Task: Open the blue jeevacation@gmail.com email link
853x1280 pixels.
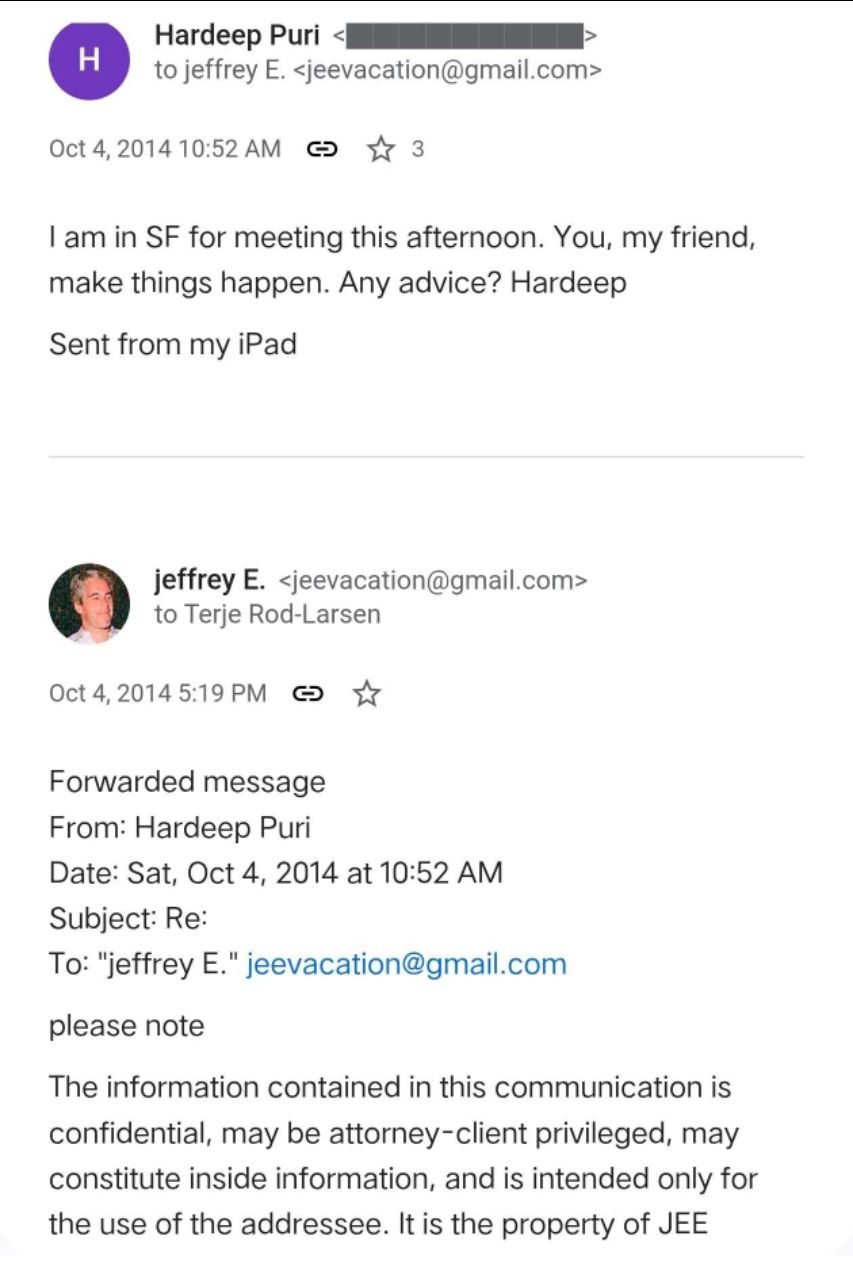Action: pos(406,964)
